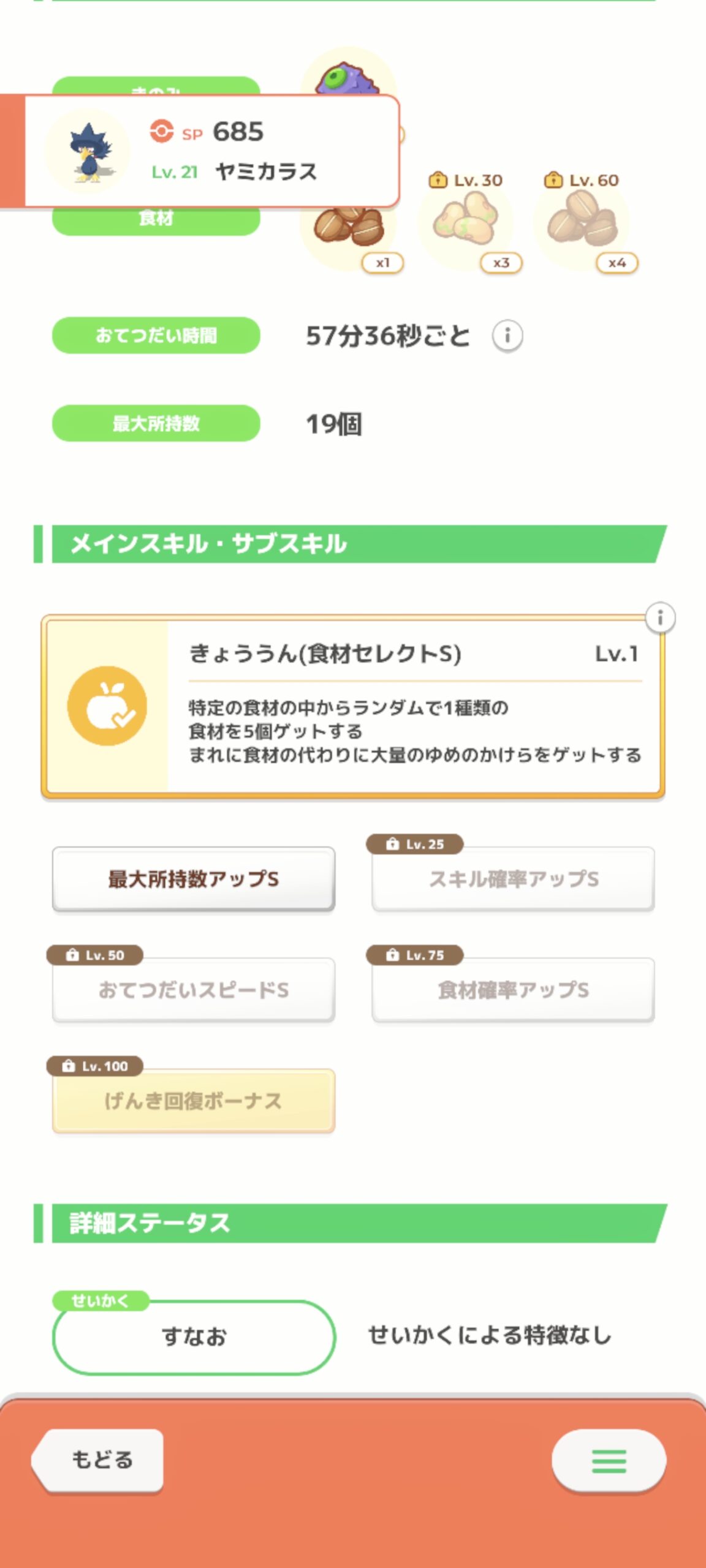Select the 最大所持数アップS sub skill
Viewport: 706px width, 1568px height.
tap(194, 879)
